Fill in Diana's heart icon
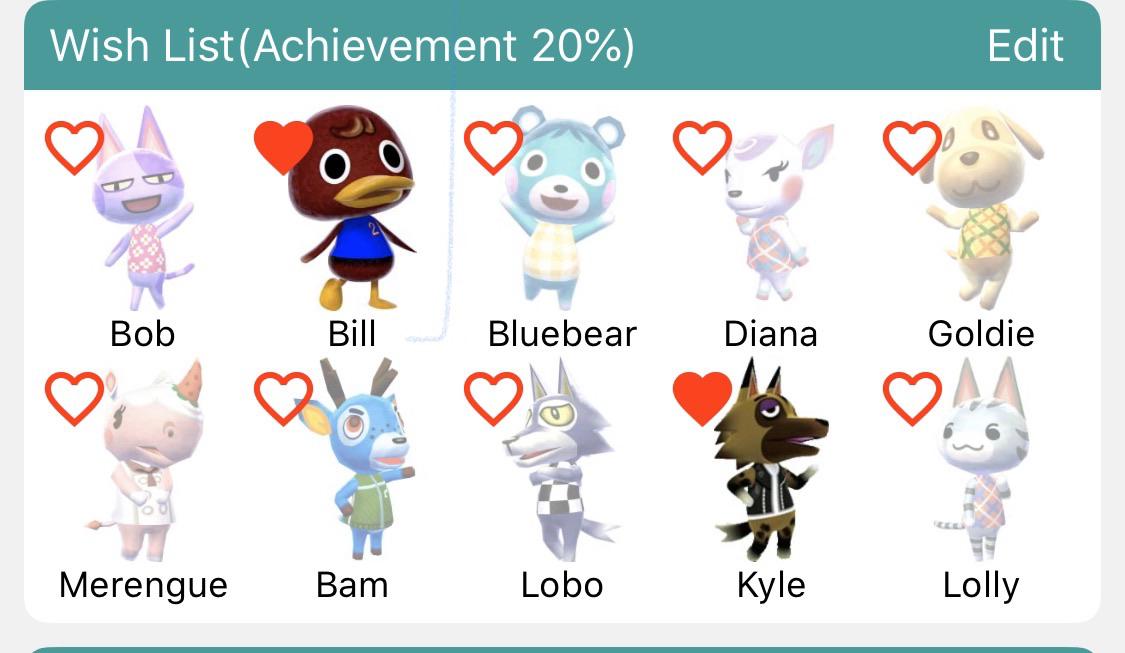Screen dimensions: 1125x653 pos(702,147)
